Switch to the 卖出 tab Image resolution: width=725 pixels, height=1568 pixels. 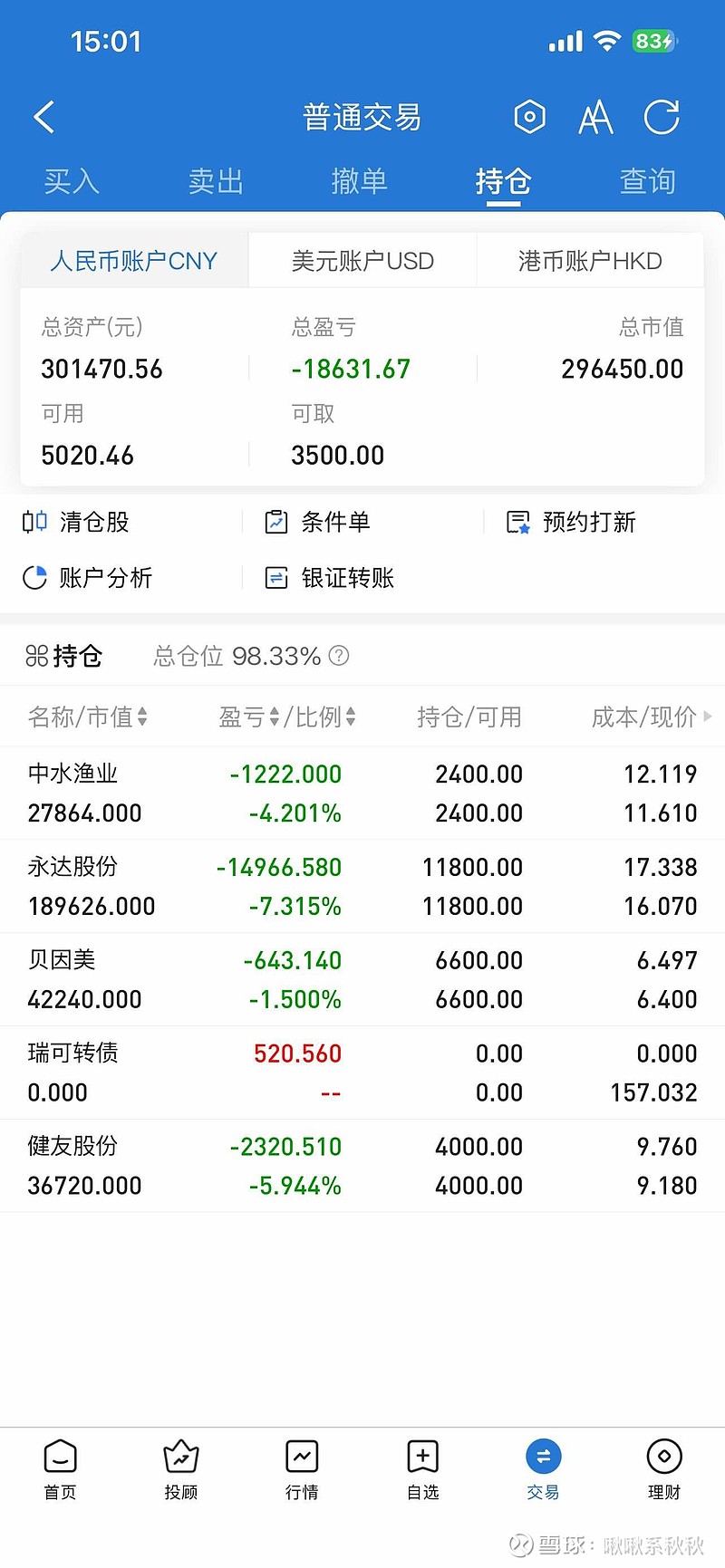coord(216,181)
